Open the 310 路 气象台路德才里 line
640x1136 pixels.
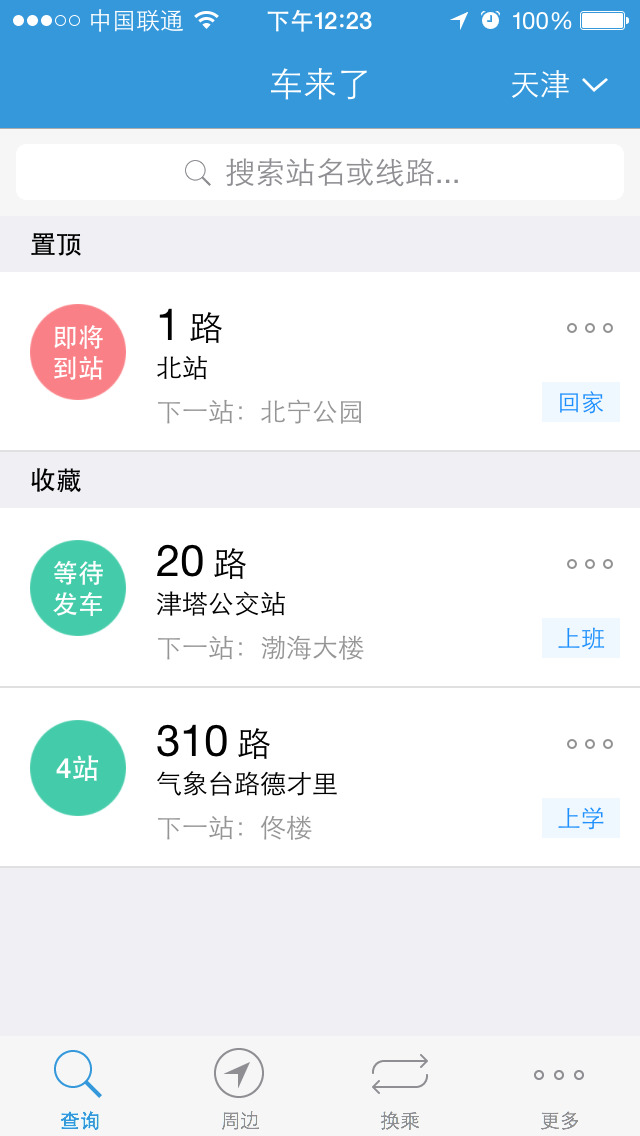[x=300, y=778]
